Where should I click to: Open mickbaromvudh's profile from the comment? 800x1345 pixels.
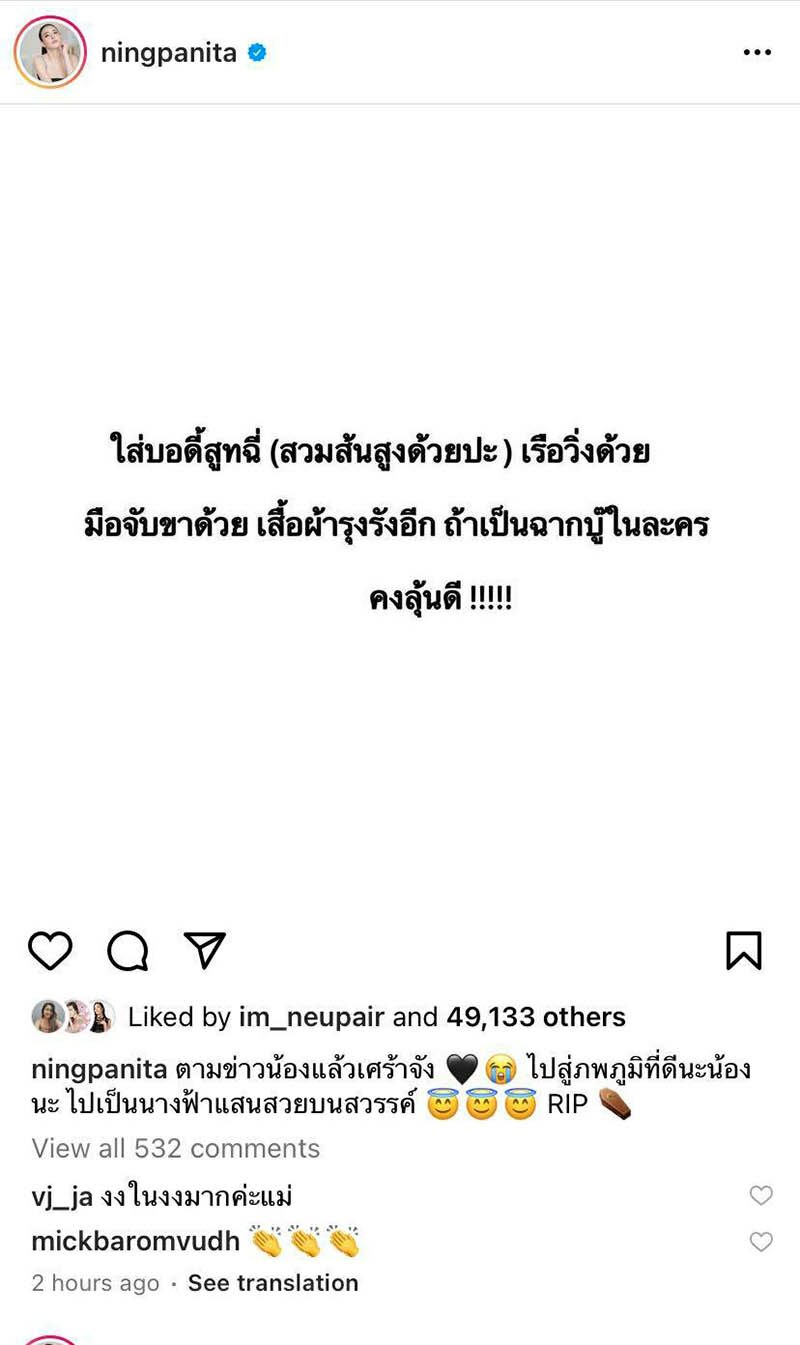[x=136, y=1242]
